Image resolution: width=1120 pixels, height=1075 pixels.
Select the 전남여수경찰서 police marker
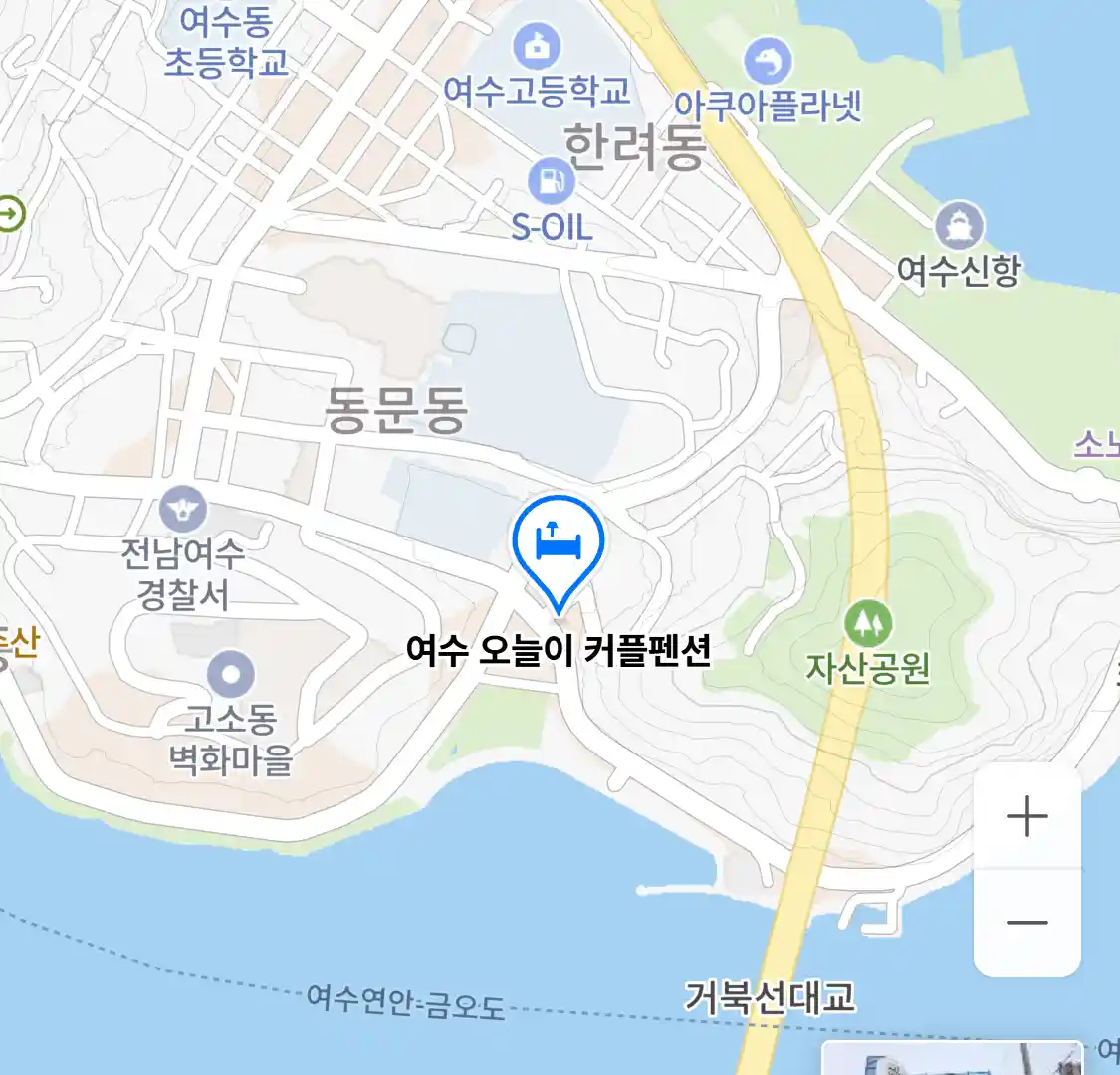[183, 511]
